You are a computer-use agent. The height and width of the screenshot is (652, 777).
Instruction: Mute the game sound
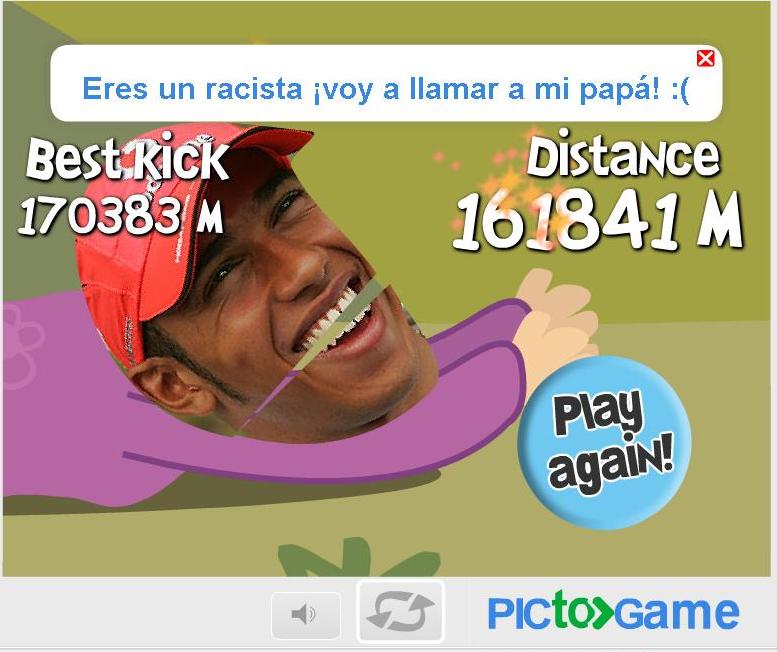[305, 614]
